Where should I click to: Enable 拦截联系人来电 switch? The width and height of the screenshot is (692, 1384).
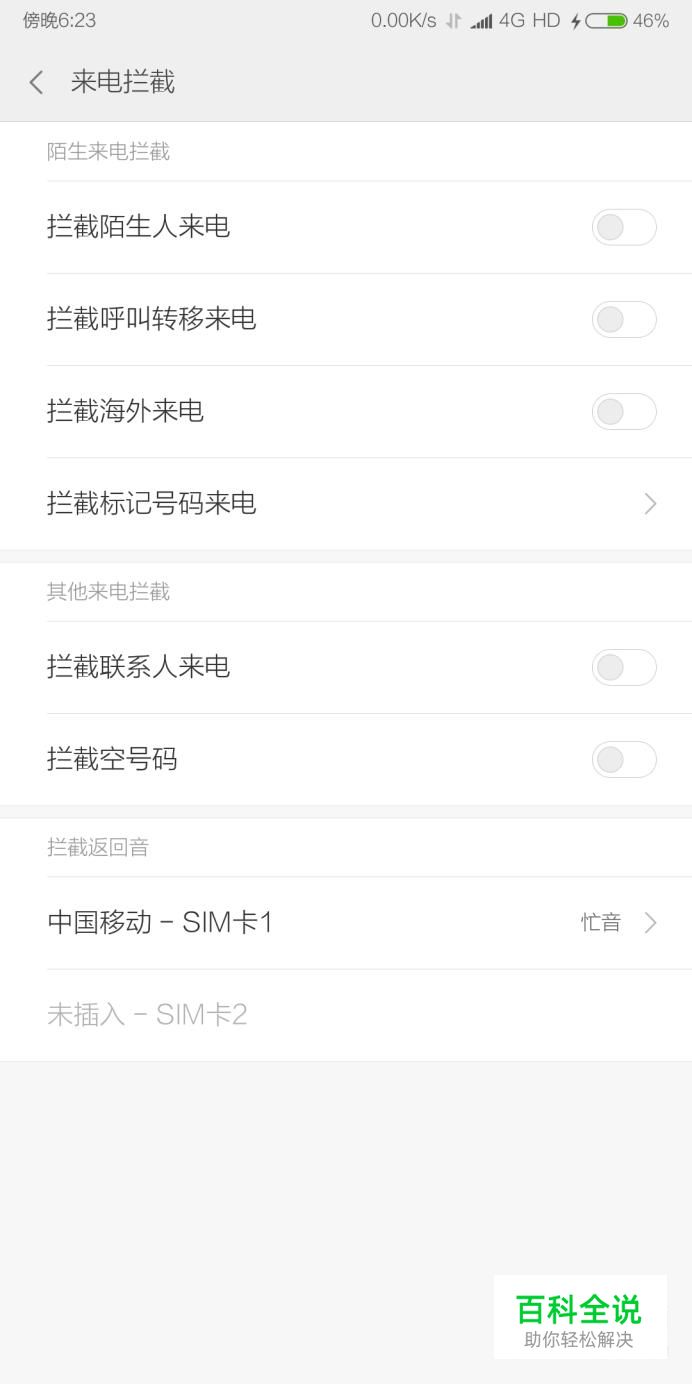point(624,667)
